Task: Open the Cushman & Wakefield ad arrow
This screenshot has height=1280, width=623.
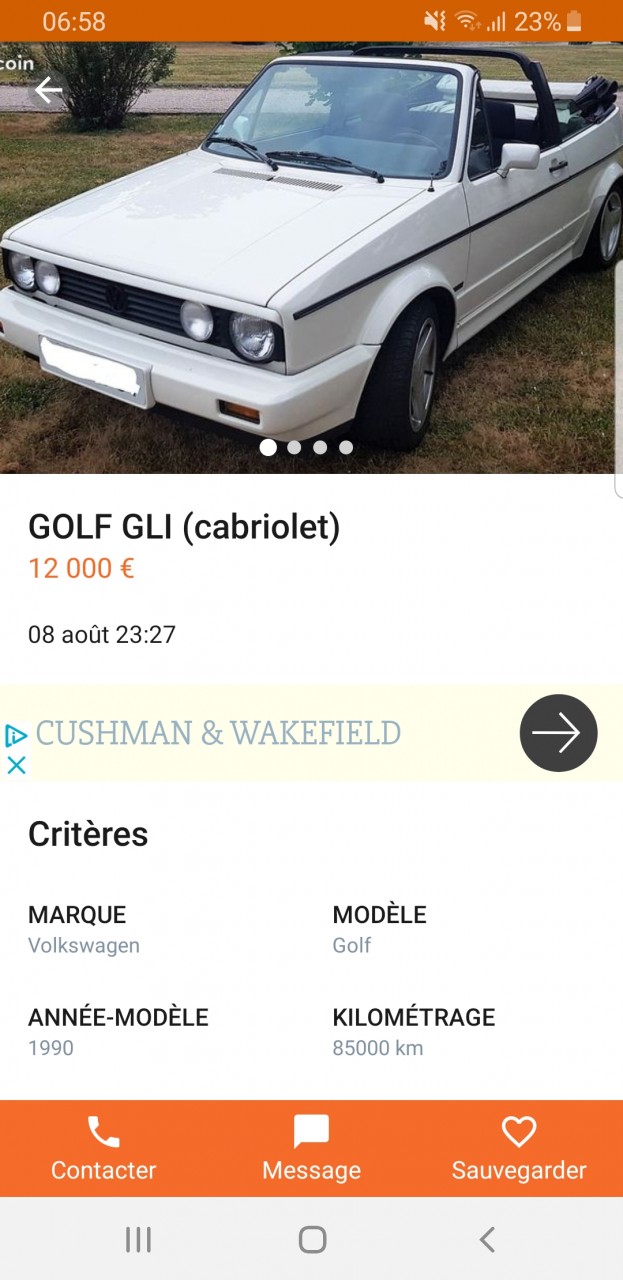Action: [x=558, y=733]
